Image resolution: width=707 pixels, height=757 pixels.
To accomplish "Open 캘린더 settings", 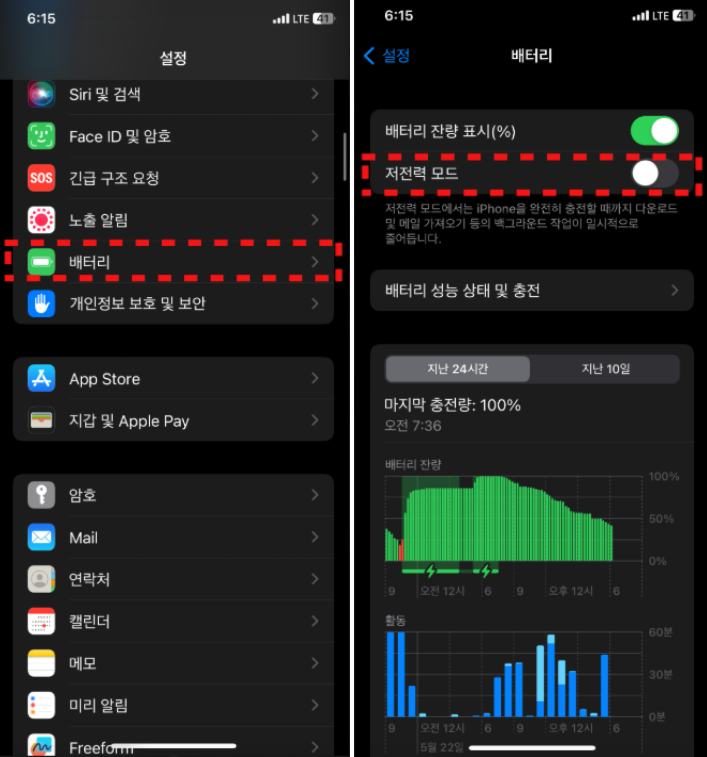I will [x=170, y=621].
